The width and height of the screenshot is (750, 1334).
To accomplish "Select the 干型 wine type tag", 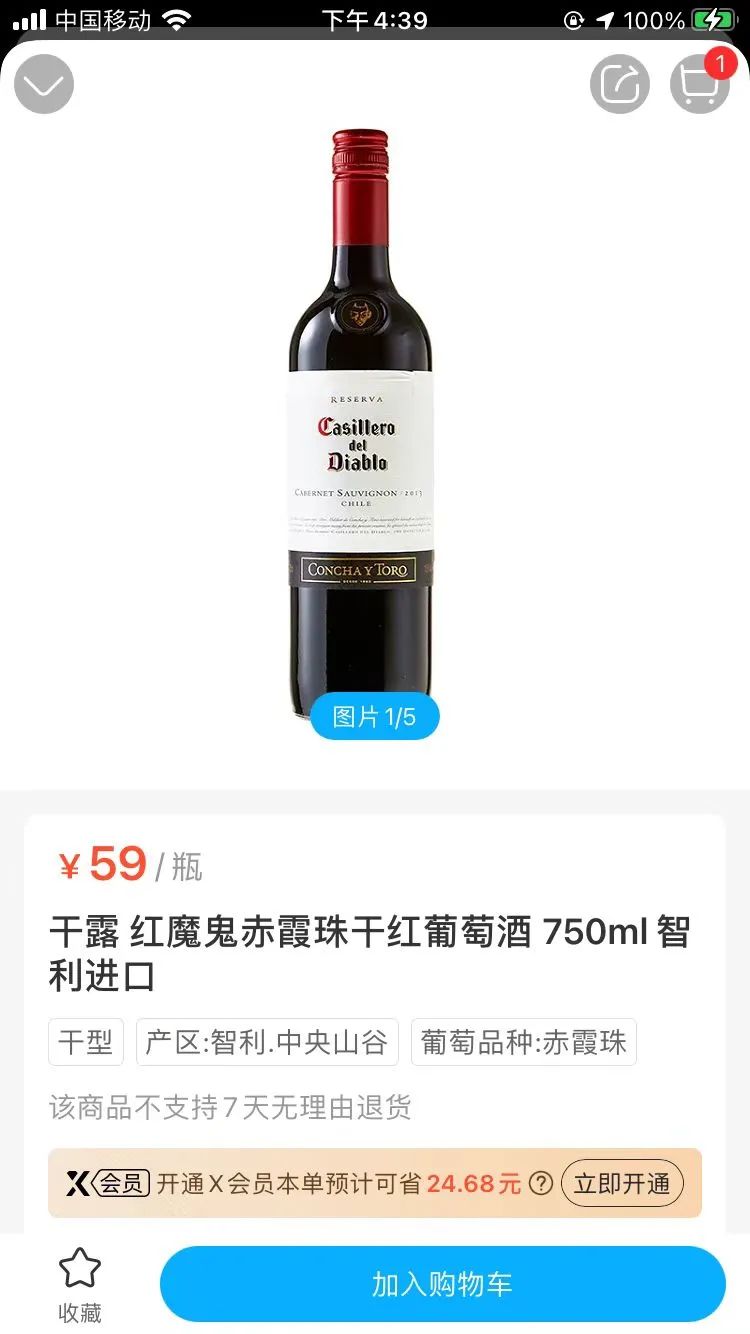I will 85,1042.
